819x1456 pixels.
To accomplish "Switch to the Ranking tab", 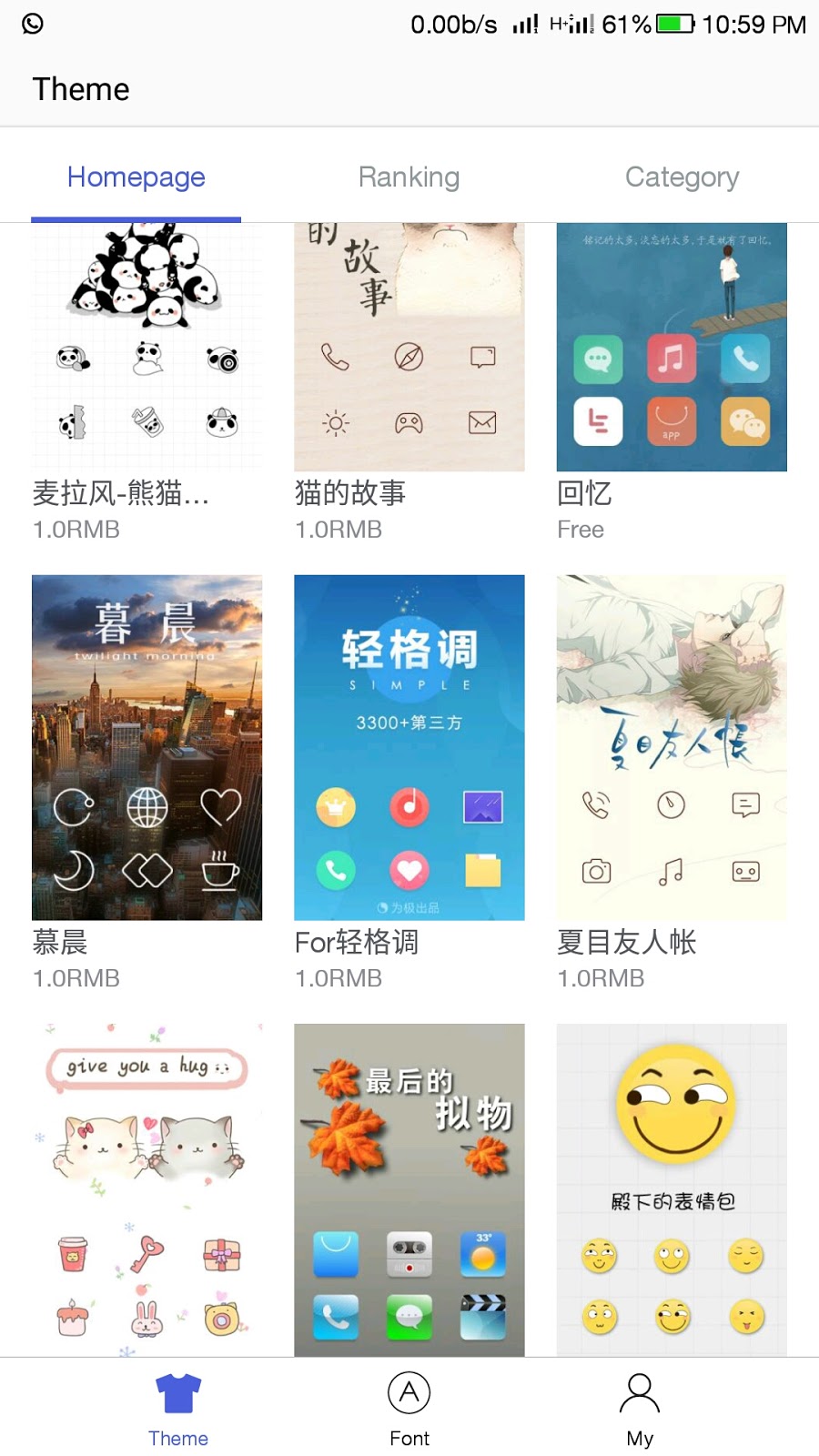I will (409, 177).
